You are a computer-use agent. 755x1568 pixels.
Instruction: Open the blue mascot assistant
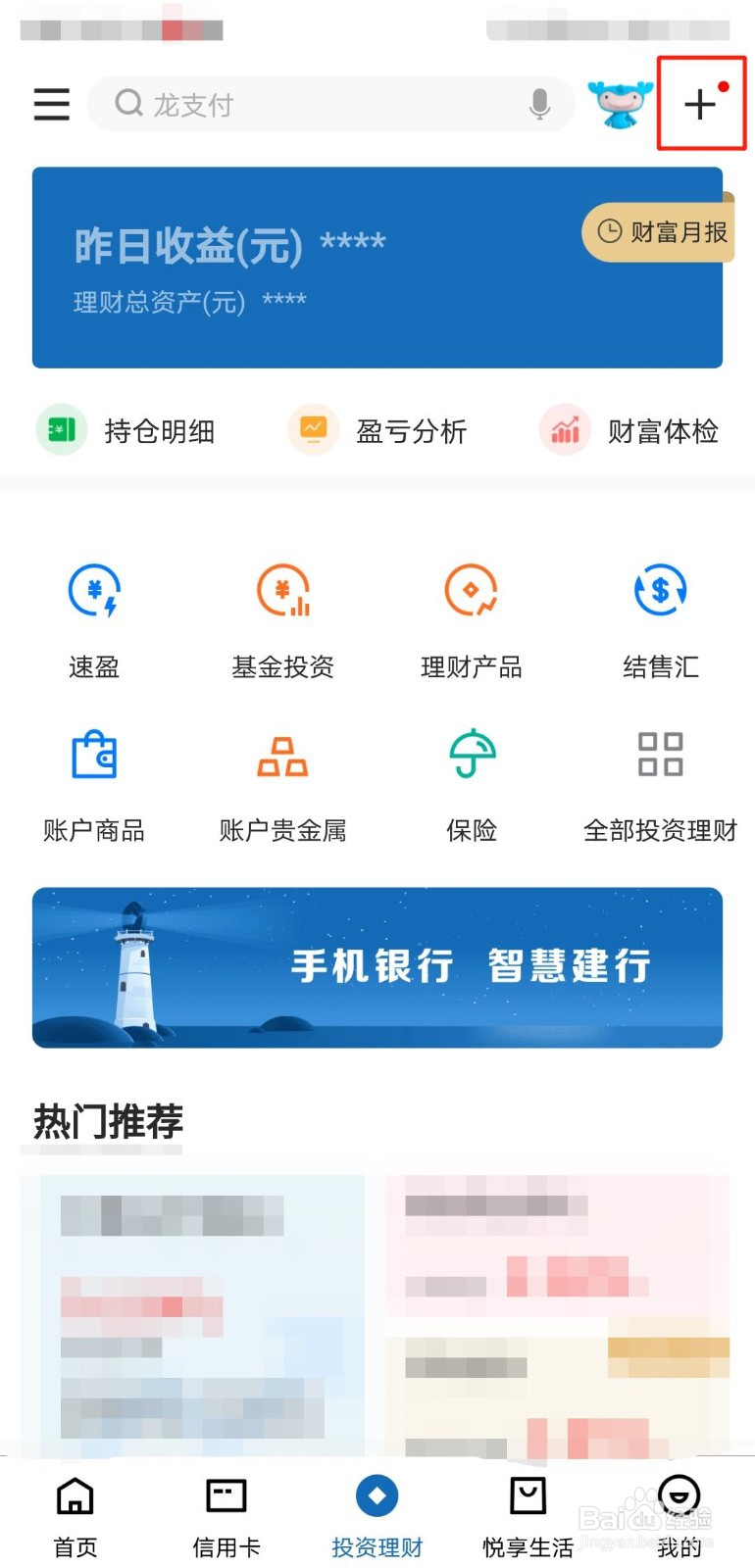click(x=620, y=104)
